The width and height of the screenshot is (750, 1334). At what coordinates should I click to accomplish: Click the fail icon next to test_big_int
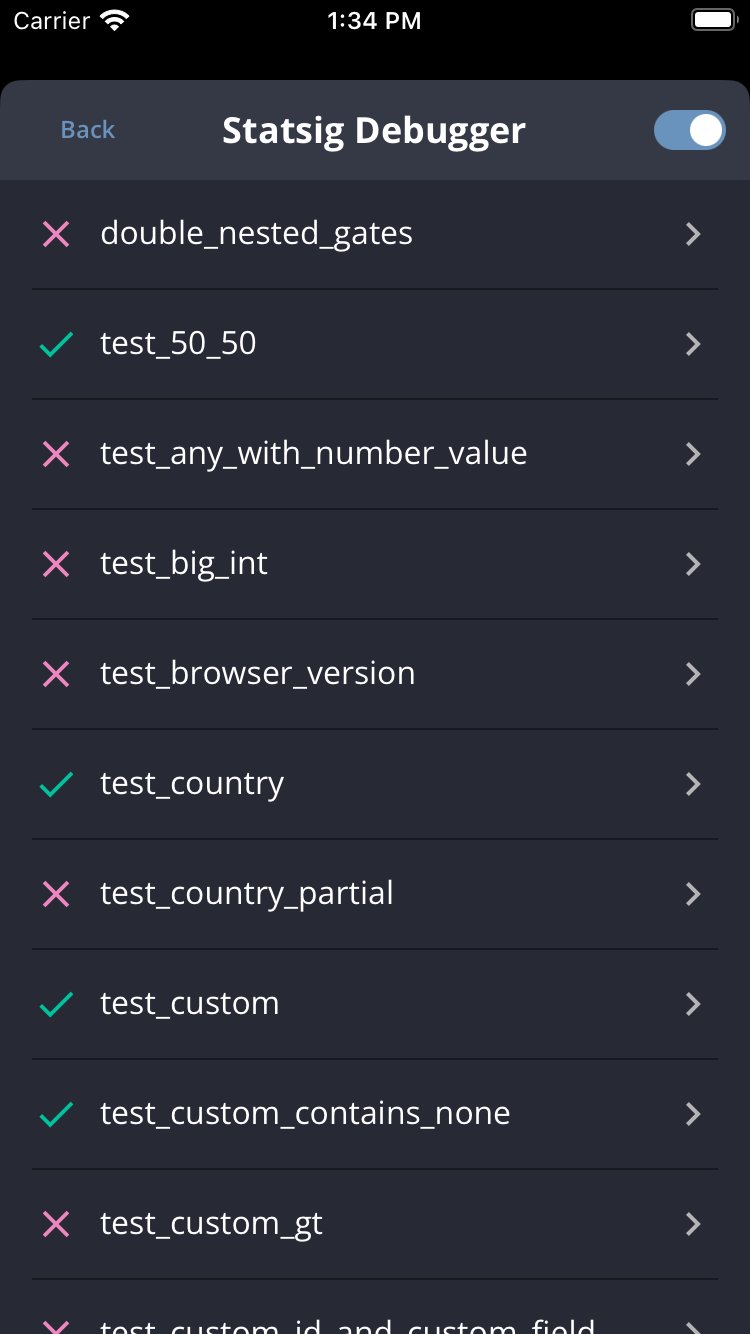[x=56, y=564]
